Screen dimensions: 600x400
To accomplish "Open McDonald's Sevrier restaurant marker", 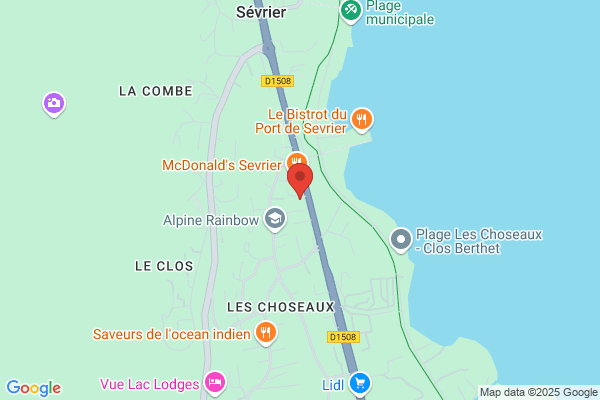I will pyautogui.click(x=296, y=162).
